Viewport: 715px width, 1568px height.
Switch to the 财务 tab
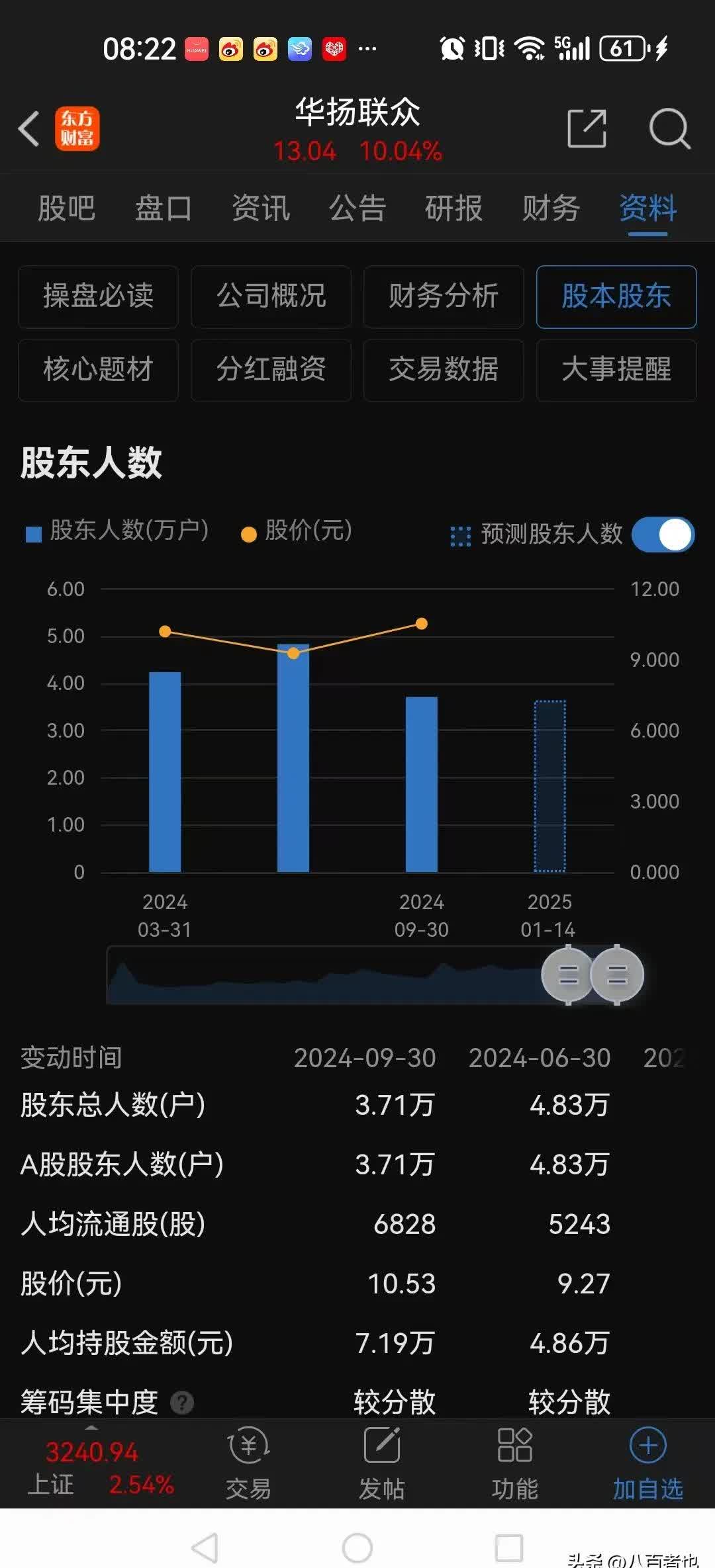(x=549, y=208)
